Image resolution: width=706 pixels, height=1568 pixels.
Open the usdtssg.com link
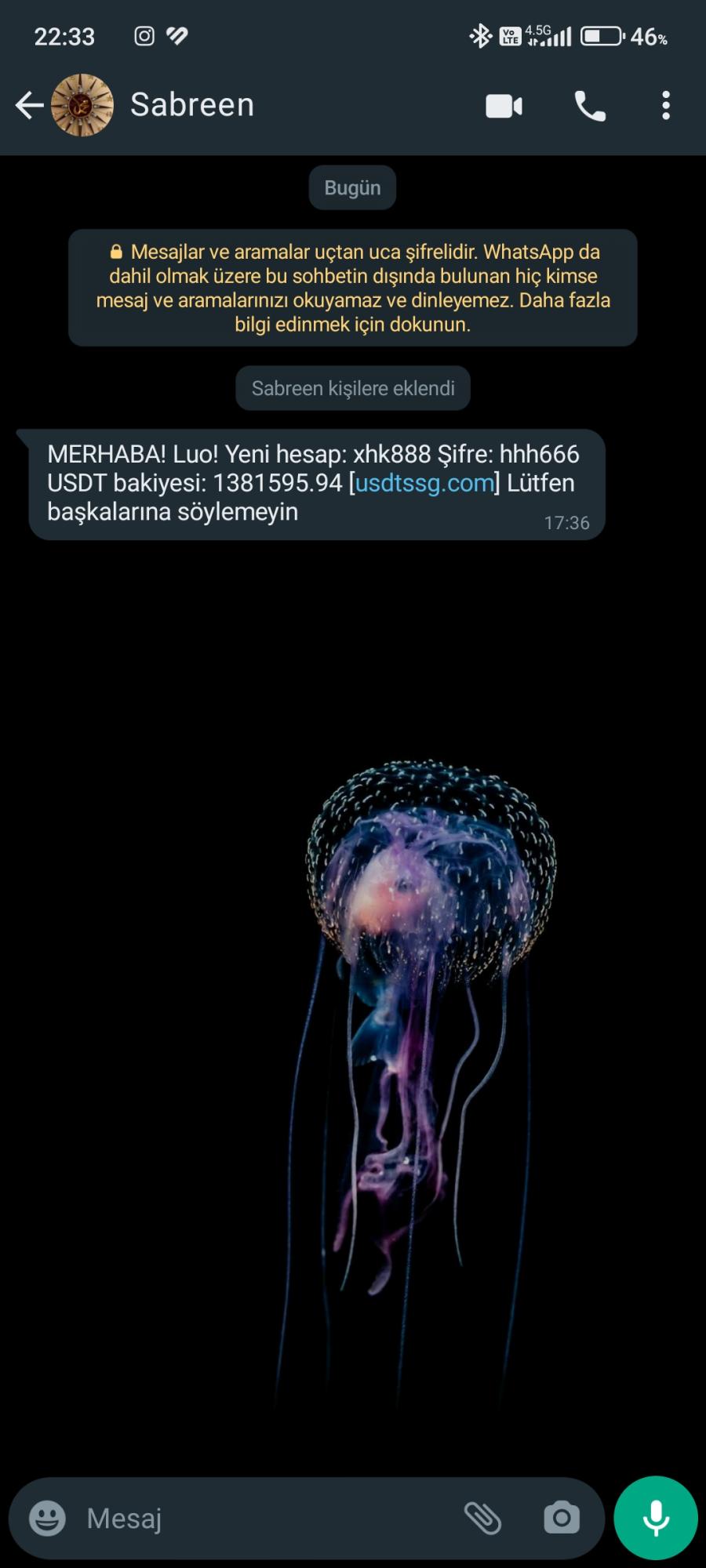tap(424, 483)
